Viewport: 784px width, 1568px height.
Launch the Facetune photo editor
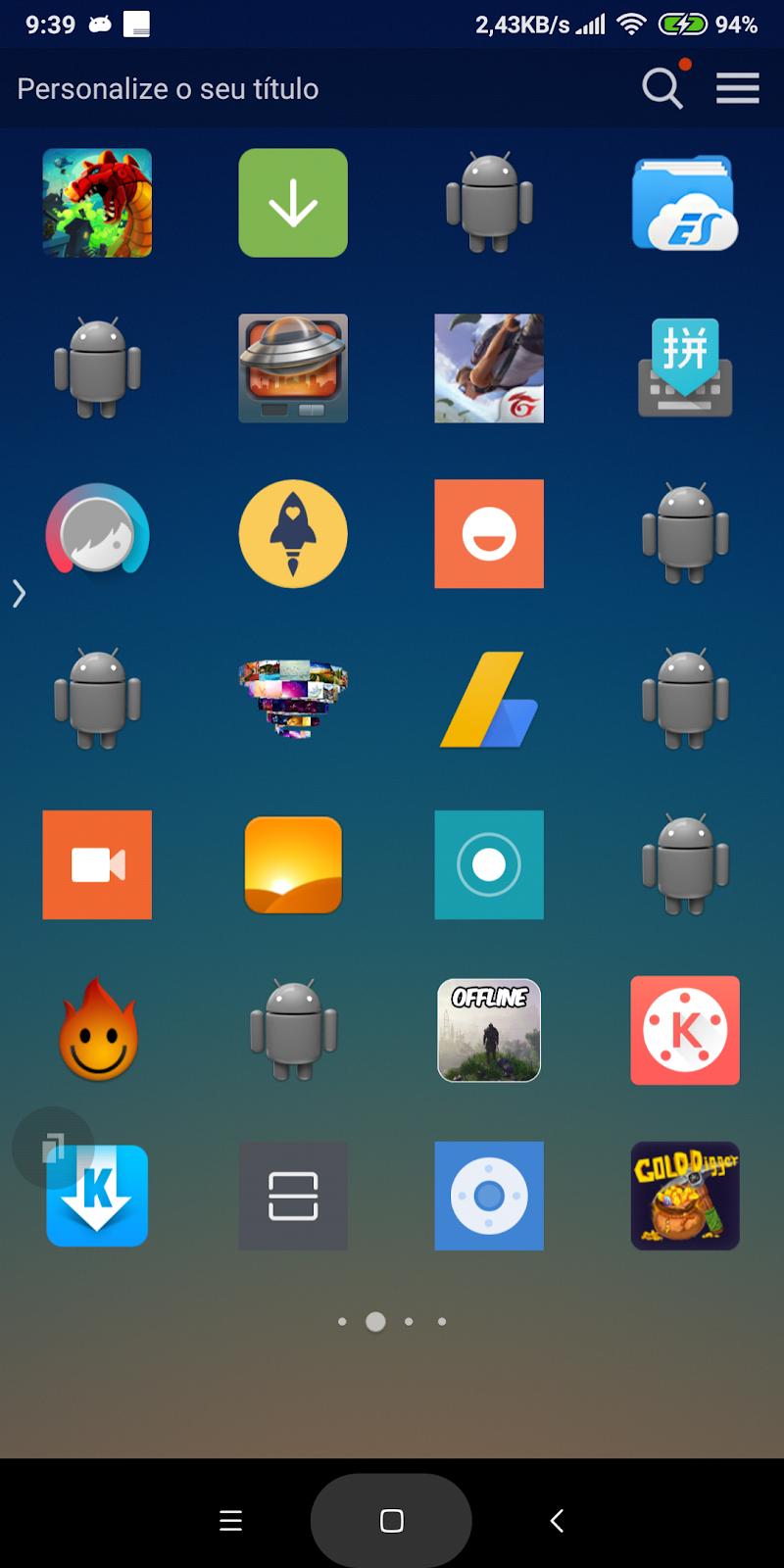(97, 534)
